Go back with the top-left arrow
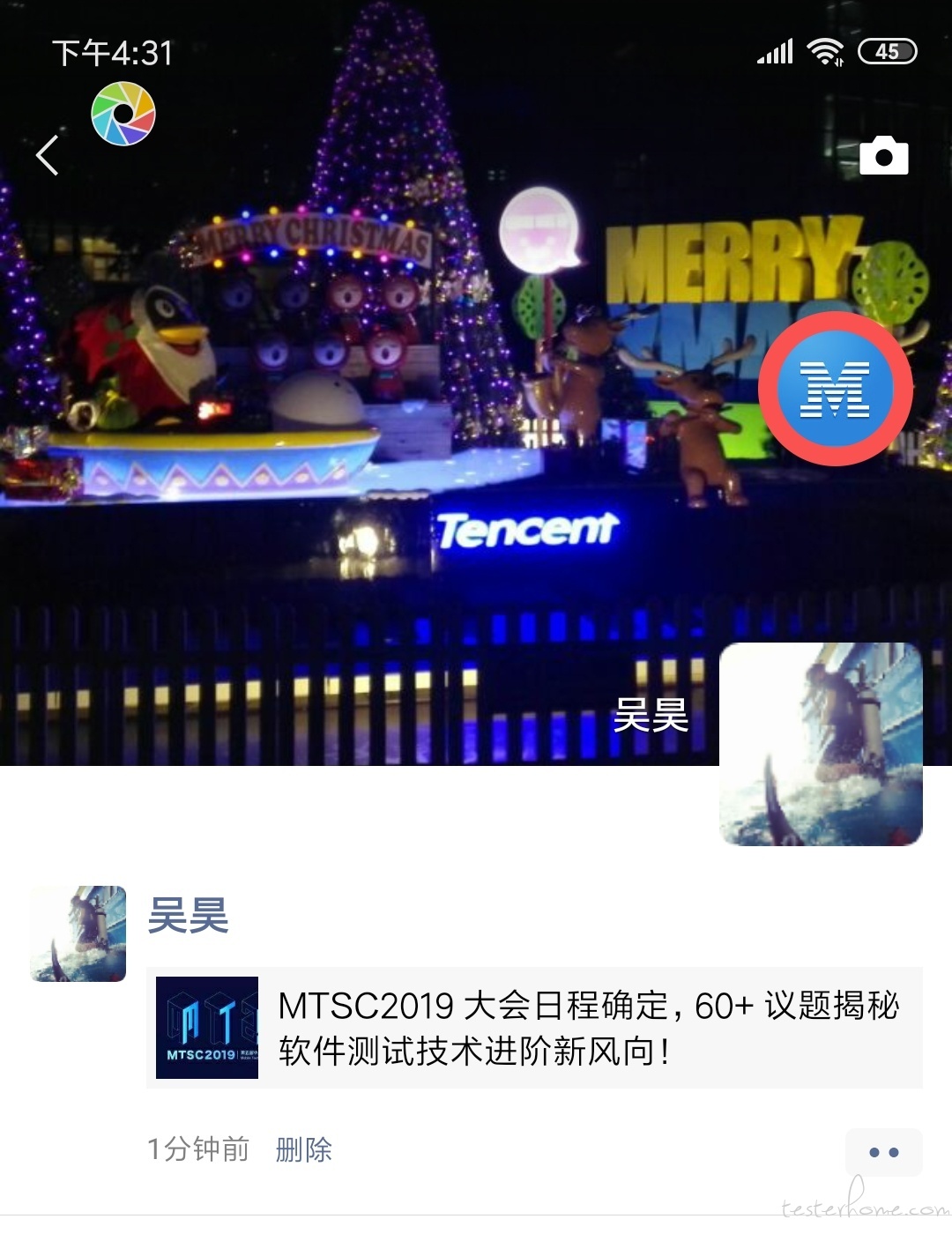The image size is (952, 1234). pos(48,156)
